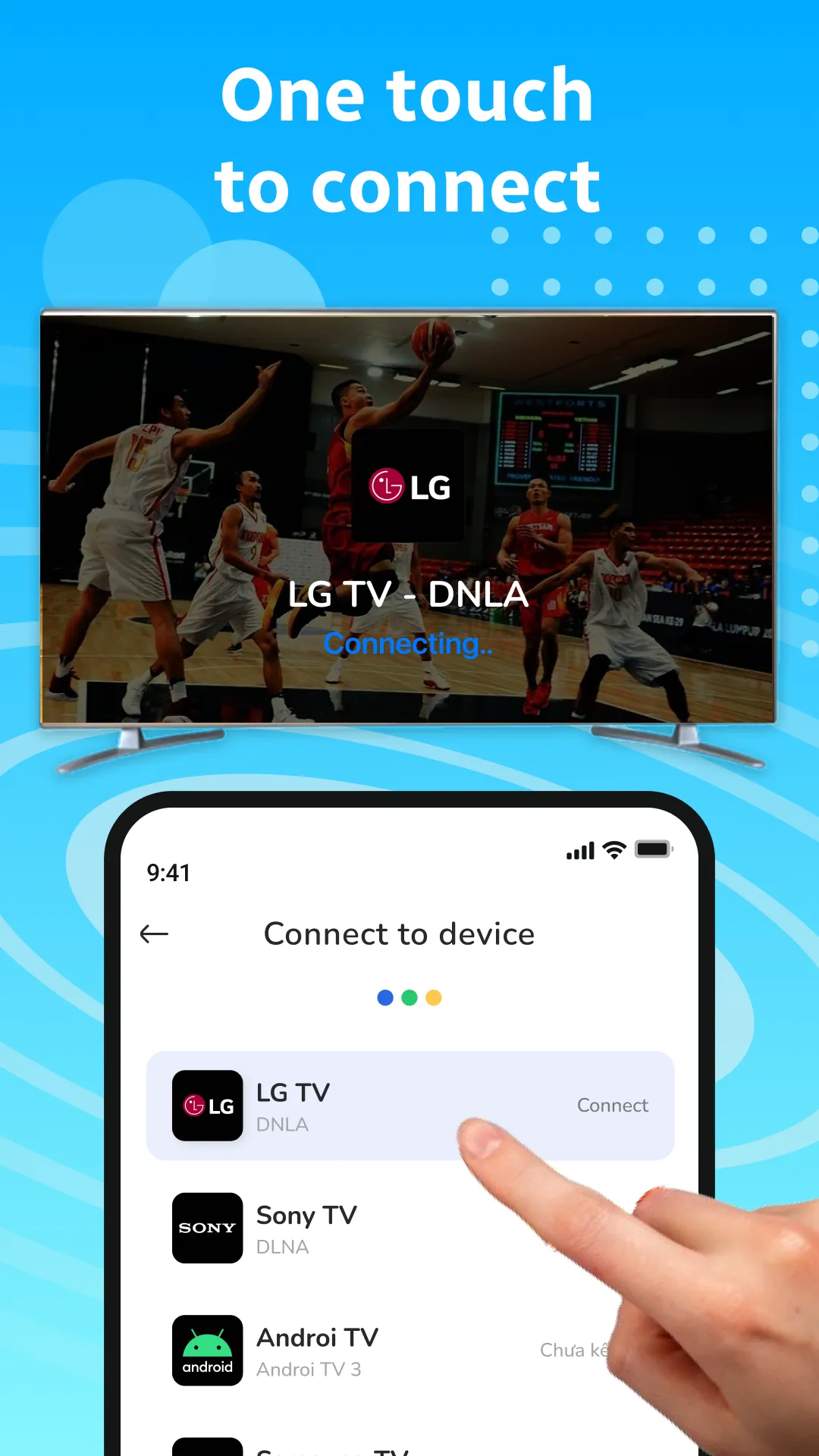Select the Android TV icon
The height and width of the screenshot is (1456, 819).
(x=207, y=1351)
